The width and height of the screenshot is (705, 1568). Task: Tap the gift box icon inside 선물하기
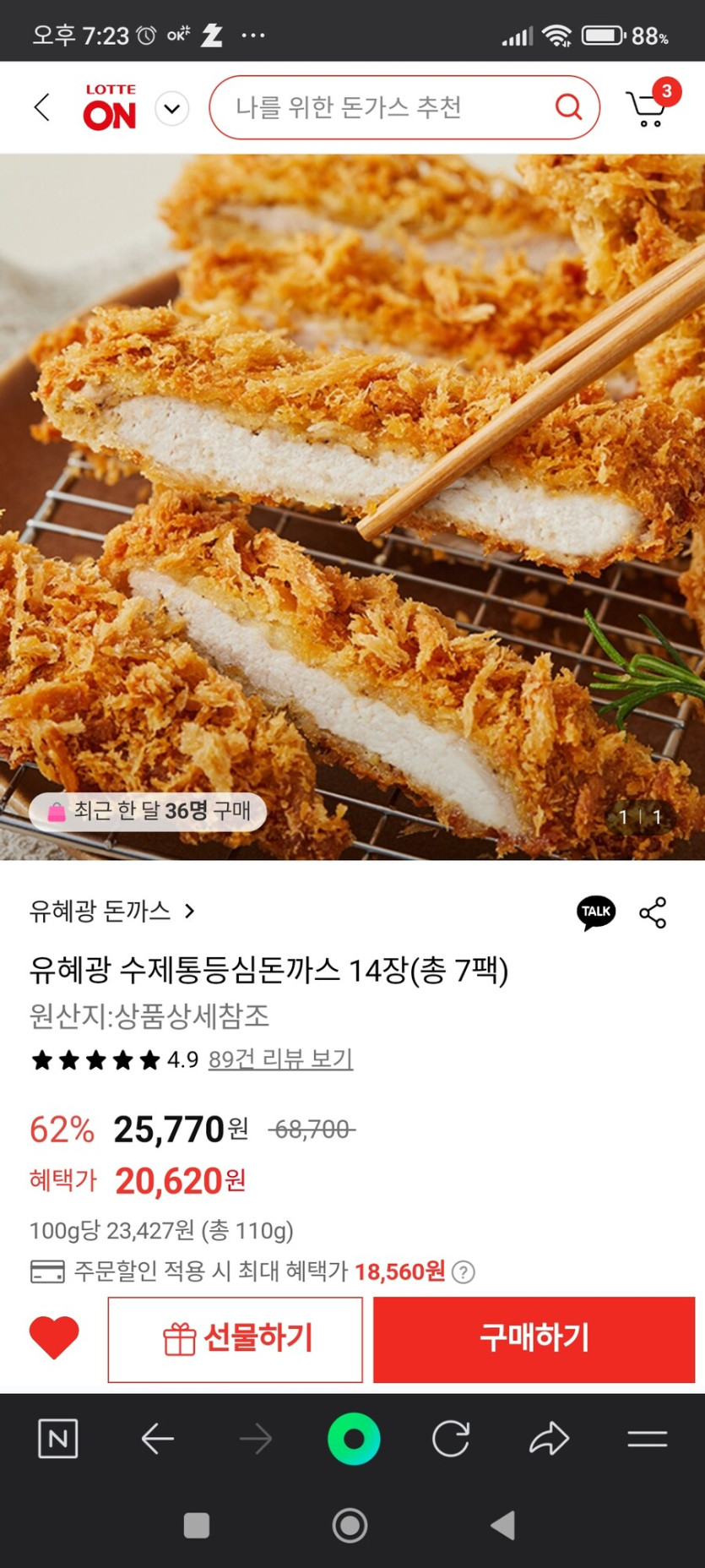point(178,1339)
